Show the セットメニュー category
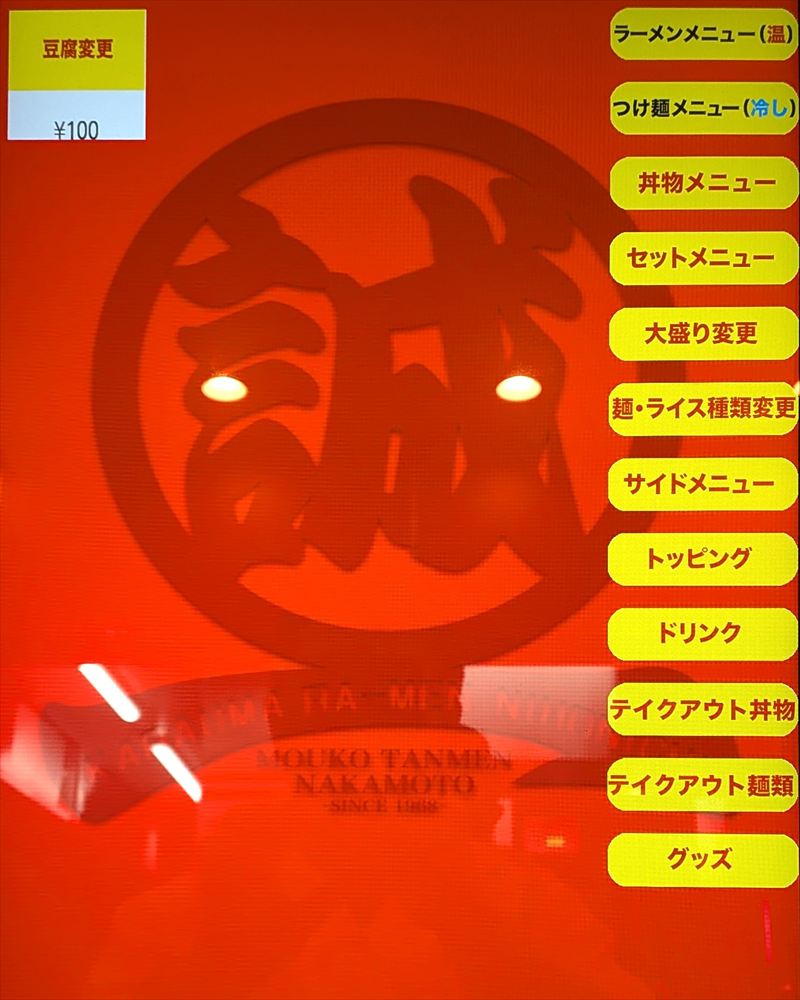The height and width of the screenshot is (1000, 800). [704, 259]
